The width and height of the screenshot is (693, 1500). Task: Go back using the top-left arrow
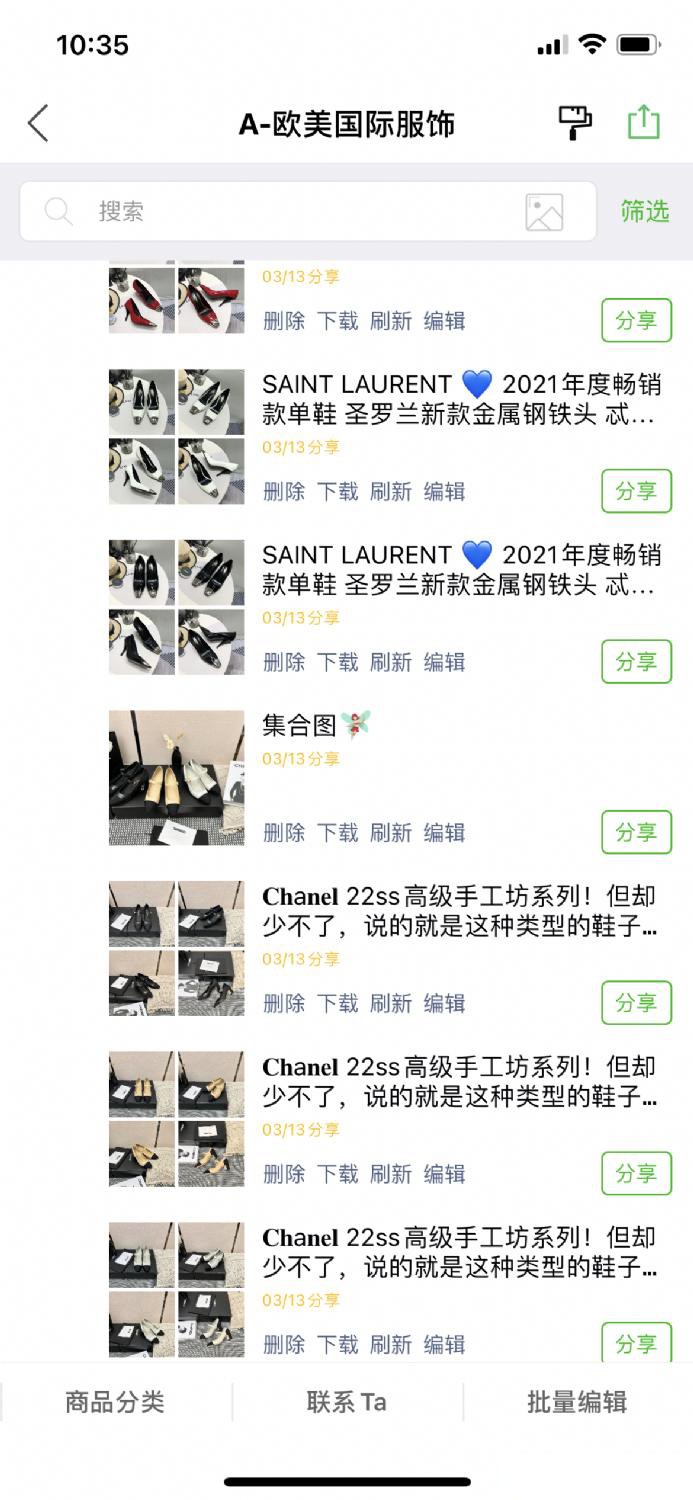[x=38, y=124]
